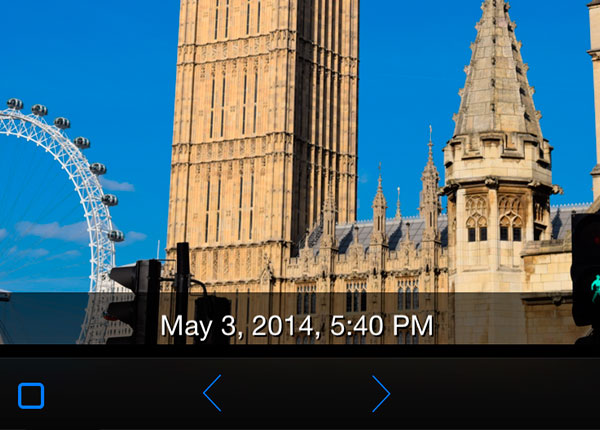Tap the blue square icon in the toolbar
The height and width of the screenshot is (430, 600).
click(31, 396)
